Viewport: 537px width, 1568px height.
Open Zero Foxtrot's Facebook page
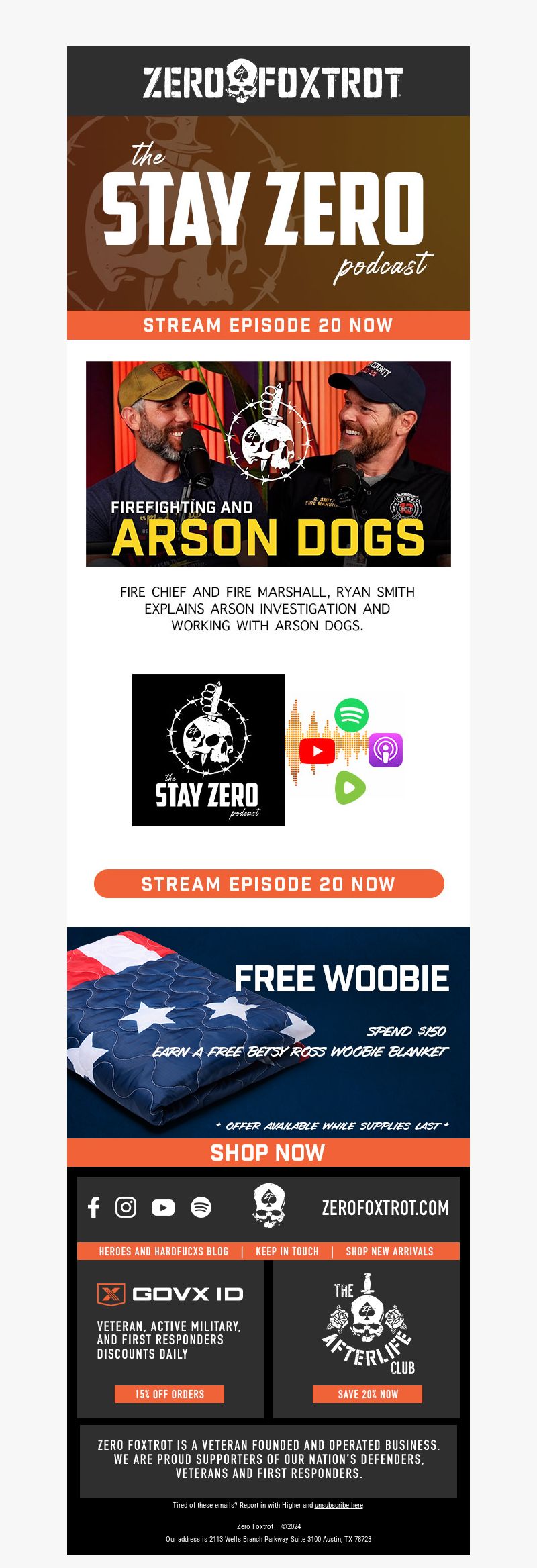click(x=94, y=1208)
